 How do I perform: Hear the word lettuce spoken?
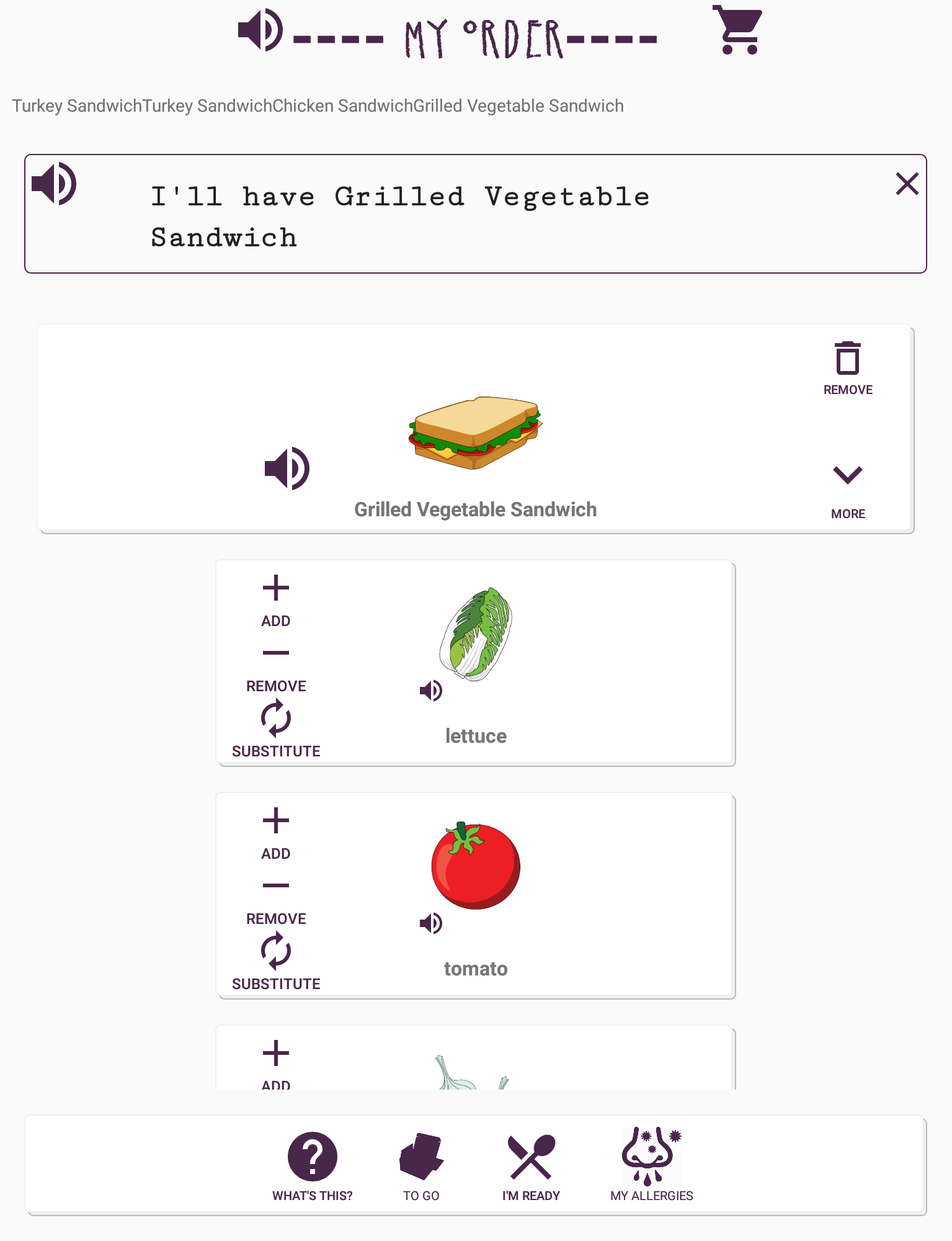431,690
